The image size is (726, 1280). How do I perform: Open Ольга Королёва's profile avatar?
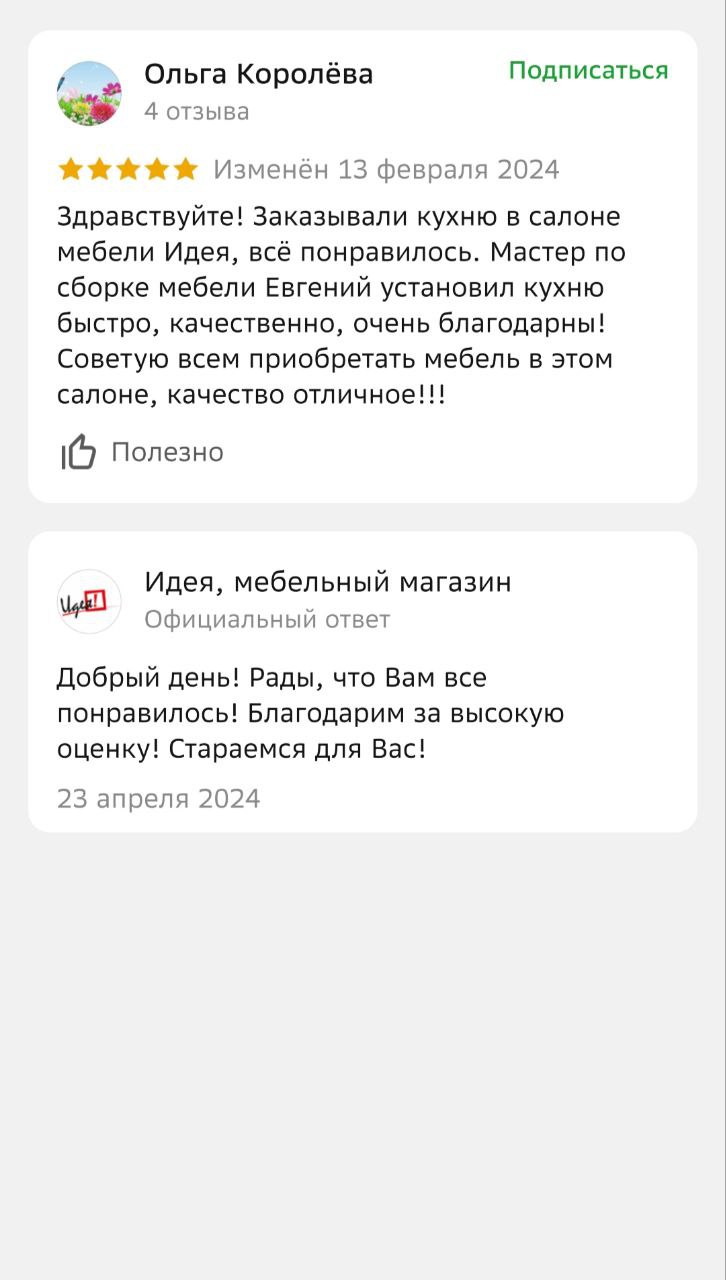click(90, 93)
